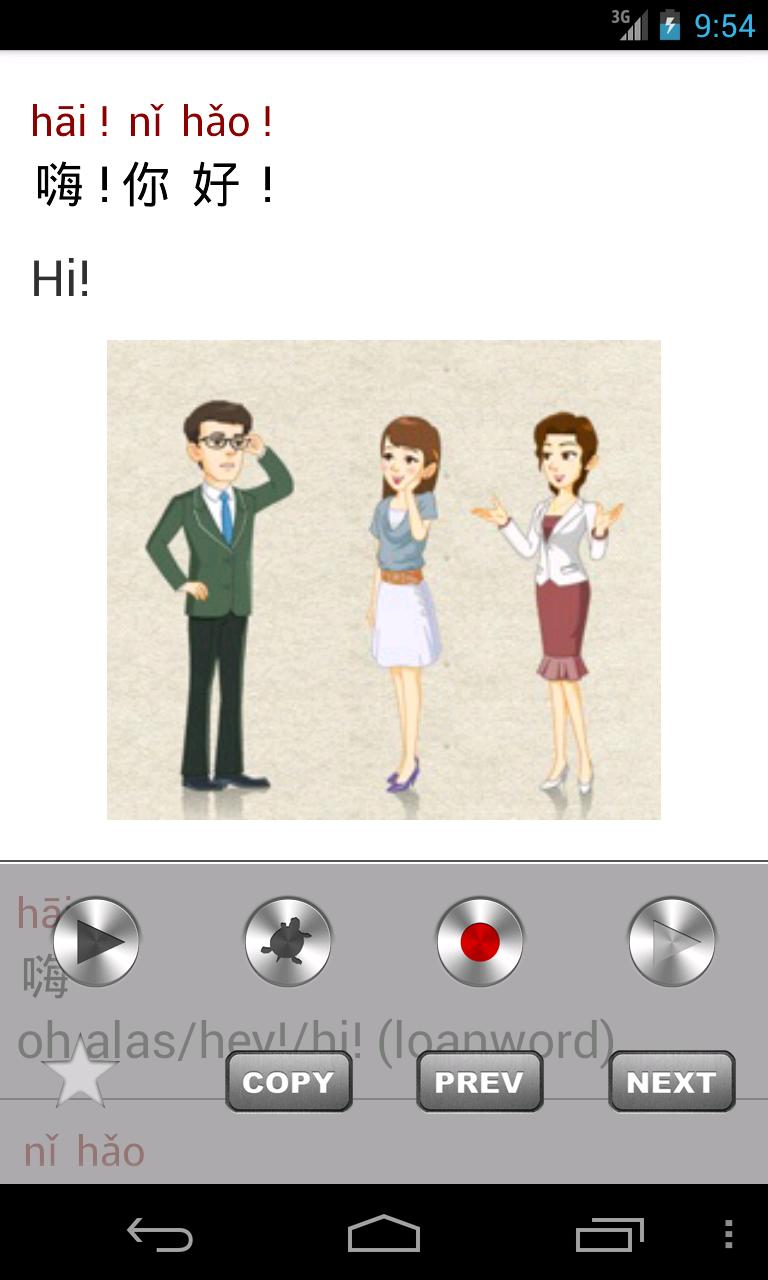Play the phrase audio
Screen dimensions: 768x1280
pos(96,941)
